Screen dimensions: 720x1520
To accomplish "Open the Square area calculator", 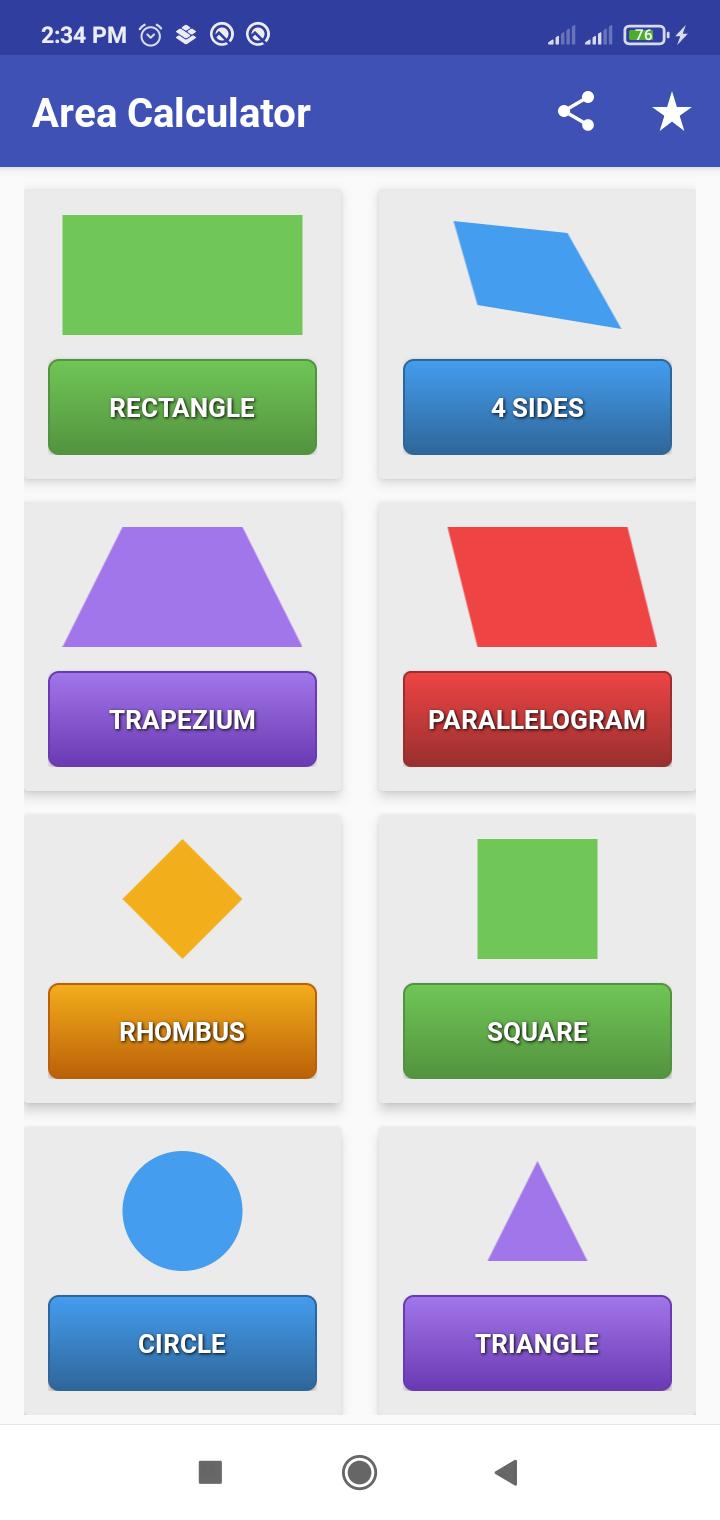I will [537, 1031].
